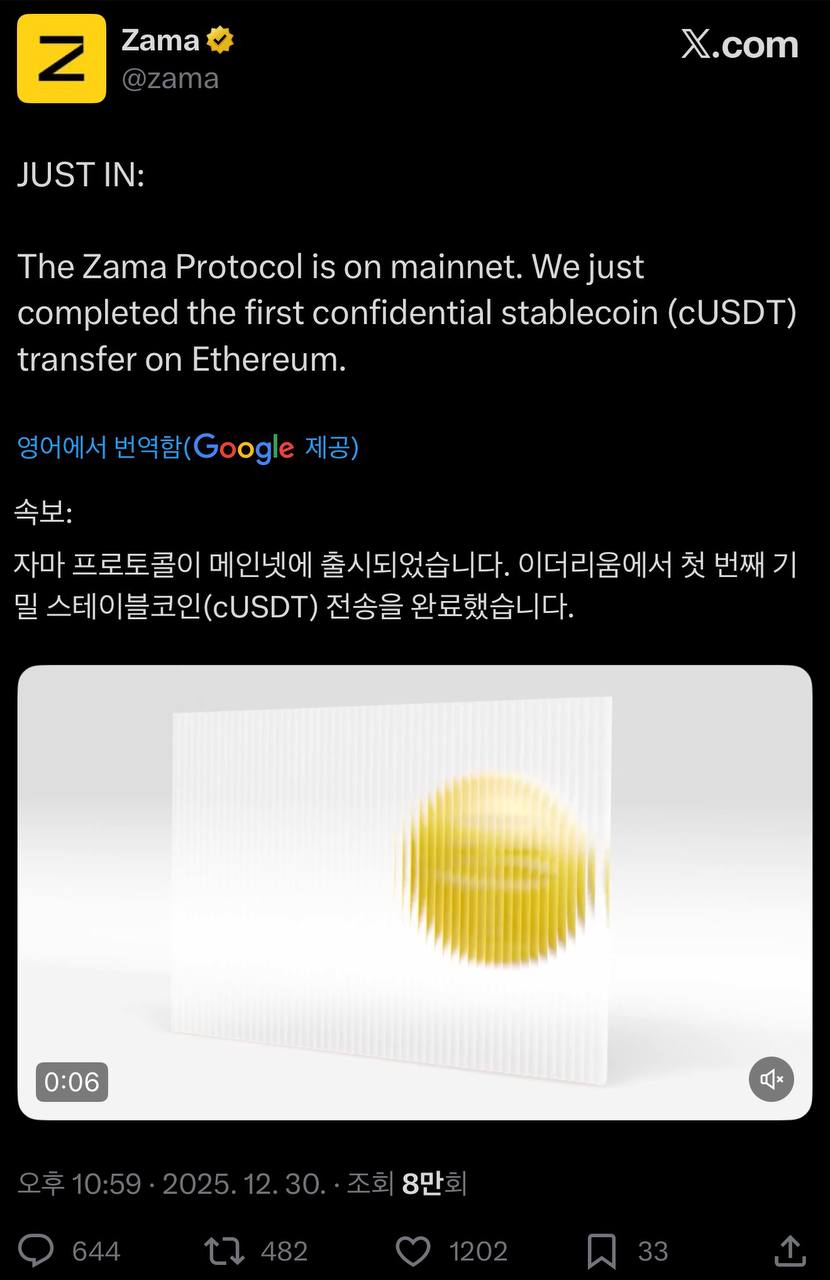Share the post via share icon
The height and width of the screenshot is (1280, 830).
[790, 1250]
